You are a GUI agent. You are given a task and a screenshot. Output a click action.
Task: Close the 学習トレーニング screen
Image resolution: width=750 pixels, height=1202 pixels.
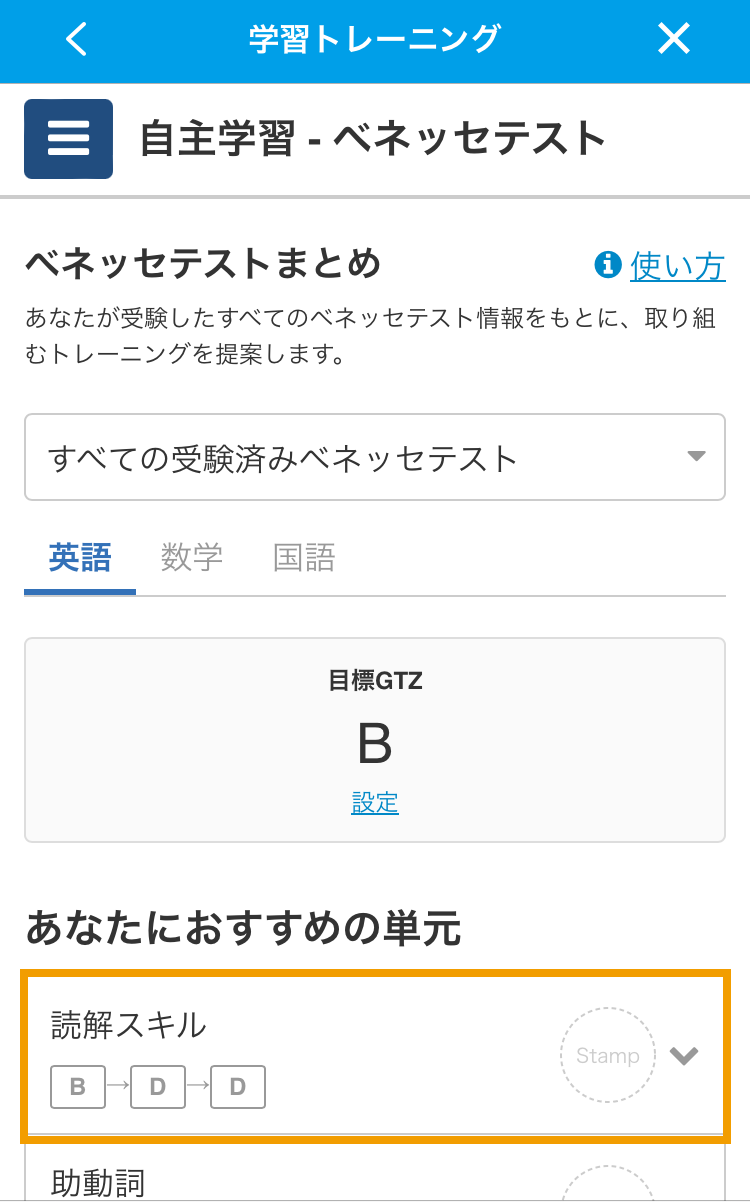coord(674,40)
